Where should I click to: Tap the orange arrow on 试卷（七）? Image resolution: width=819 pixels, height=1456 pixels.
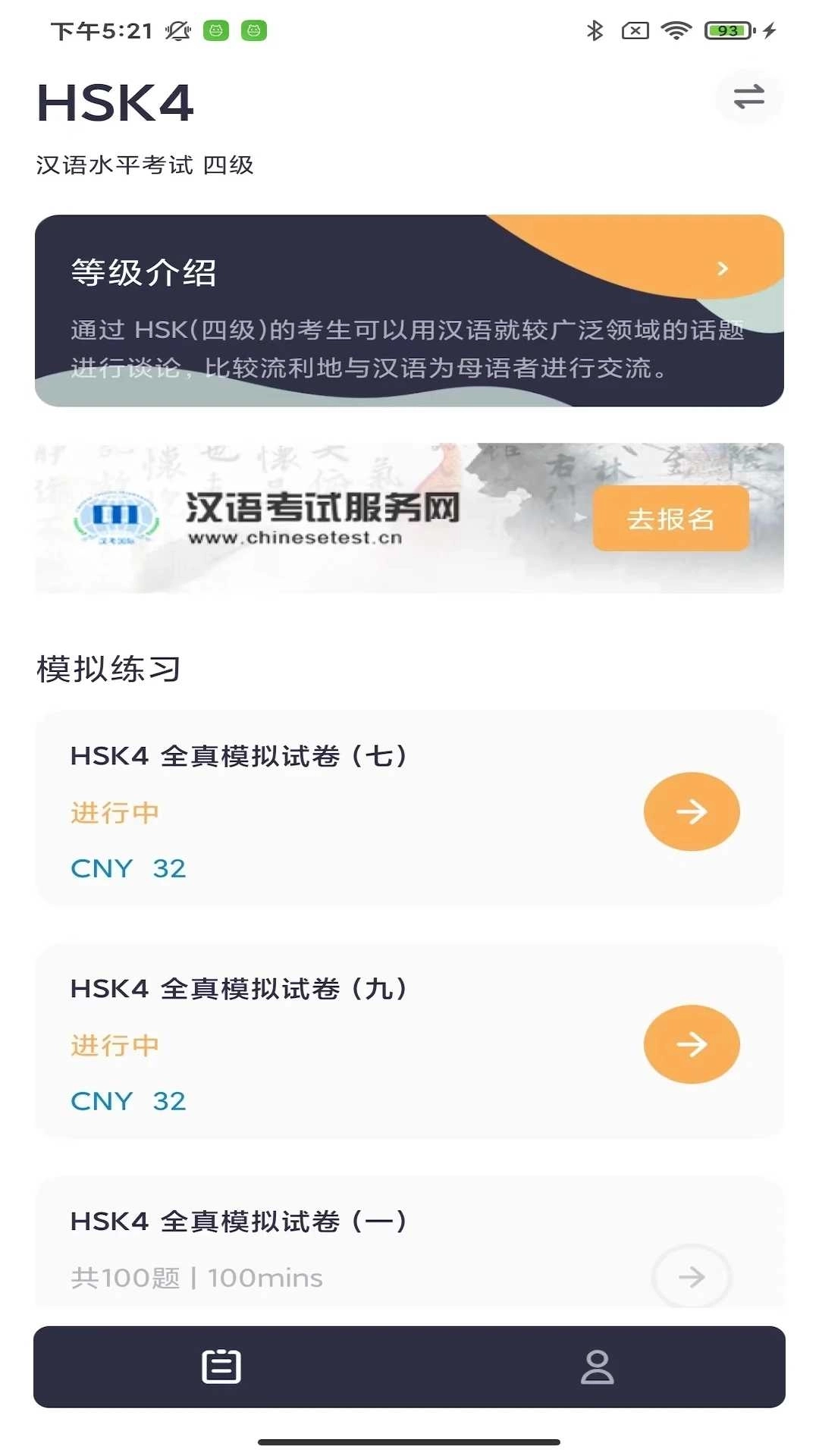[691, 811]
